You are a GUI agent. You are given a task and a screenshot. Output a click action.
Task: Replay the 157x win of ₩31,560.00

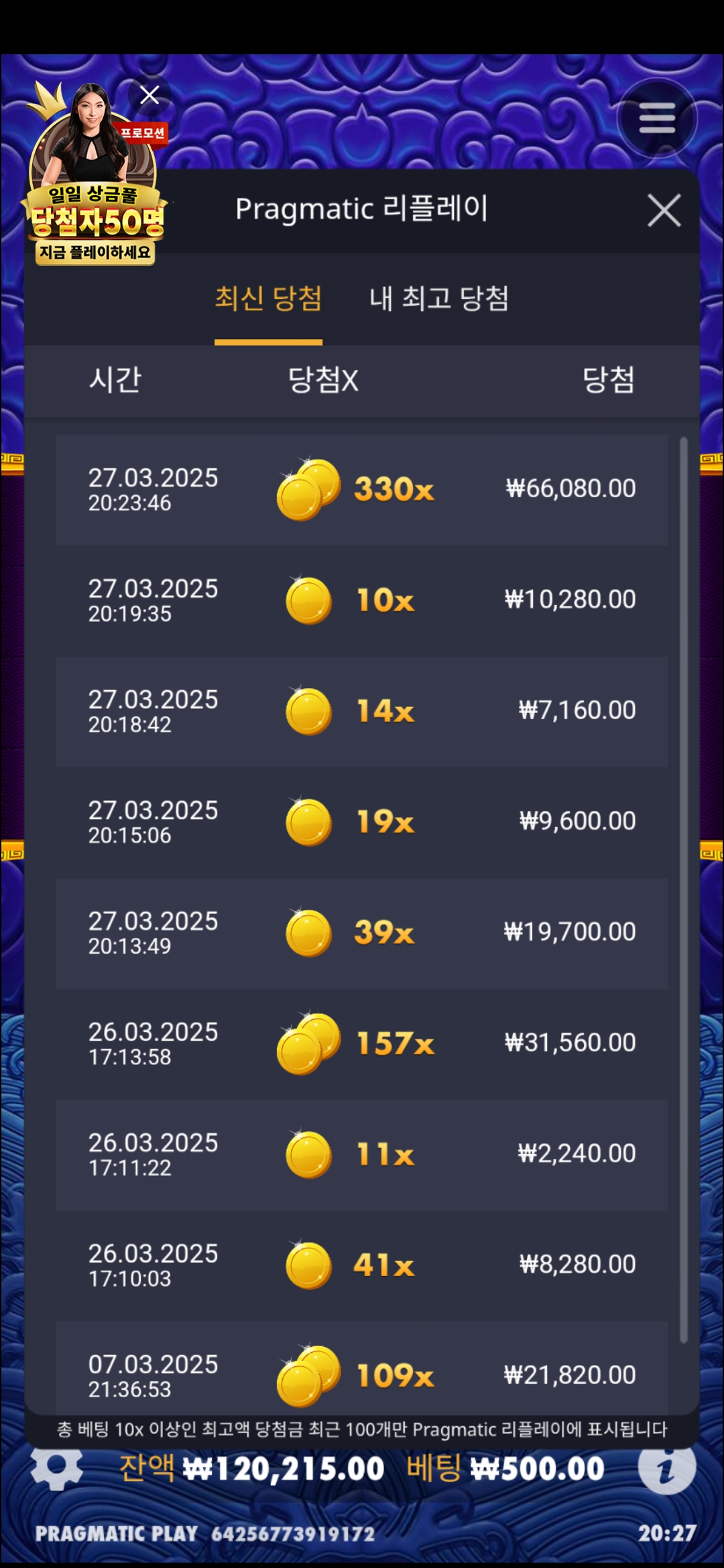[x=361, y=1043]
